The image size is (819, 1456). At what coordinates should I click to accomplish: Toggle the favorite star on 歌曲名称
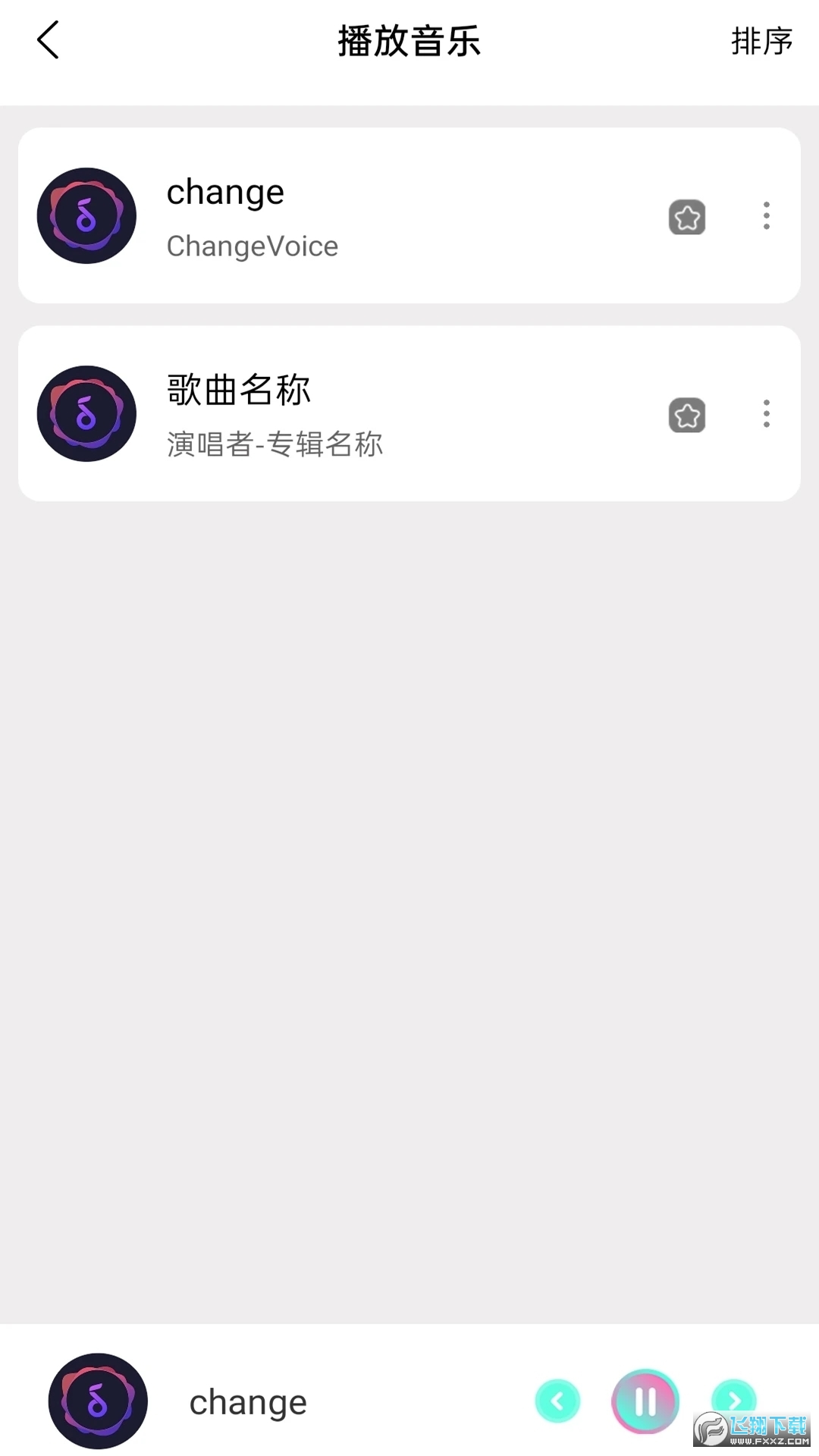(x=686, y=414)
